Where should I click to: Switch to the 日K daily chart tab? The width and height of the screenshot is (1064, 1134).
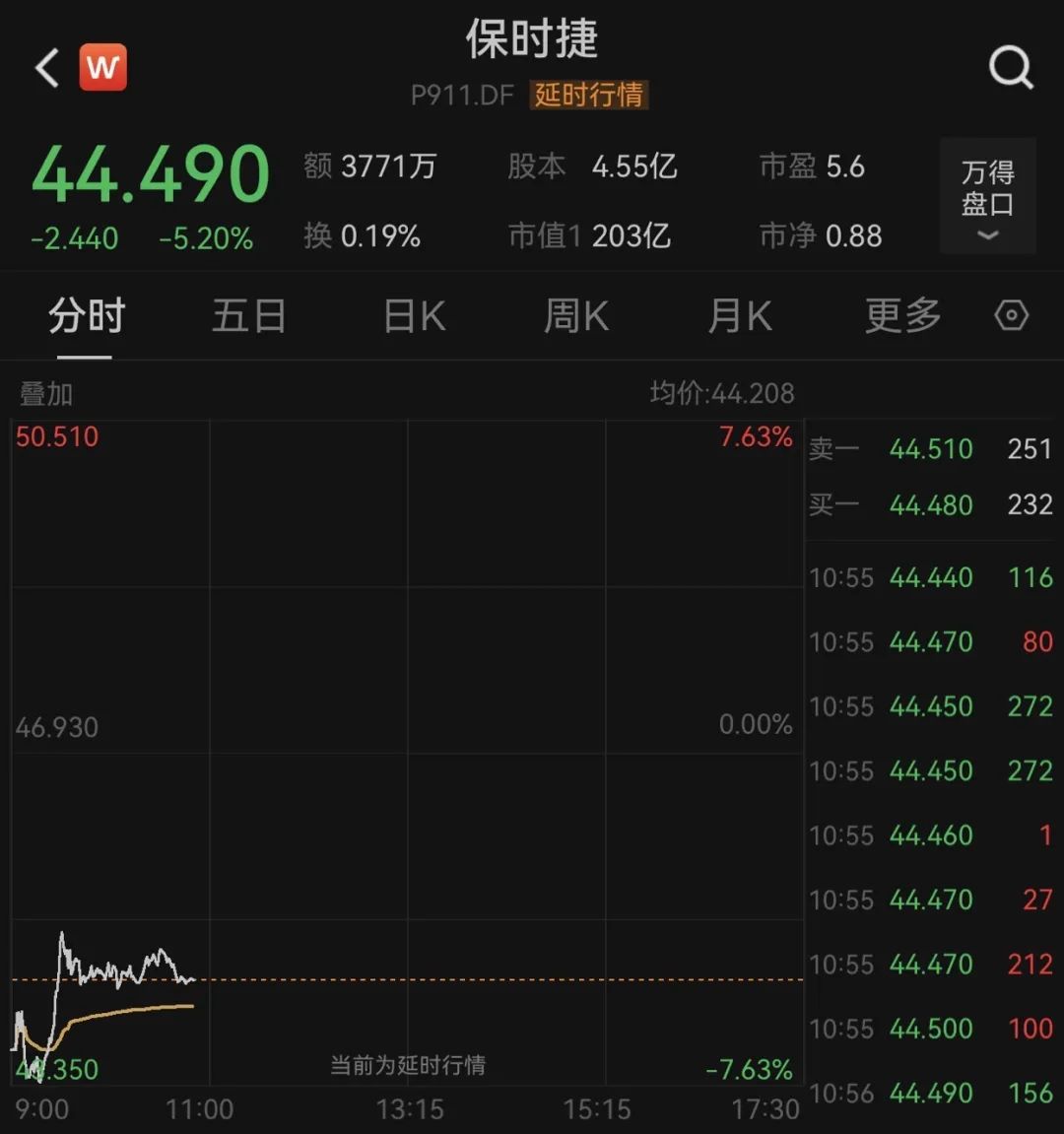point(413,315)
